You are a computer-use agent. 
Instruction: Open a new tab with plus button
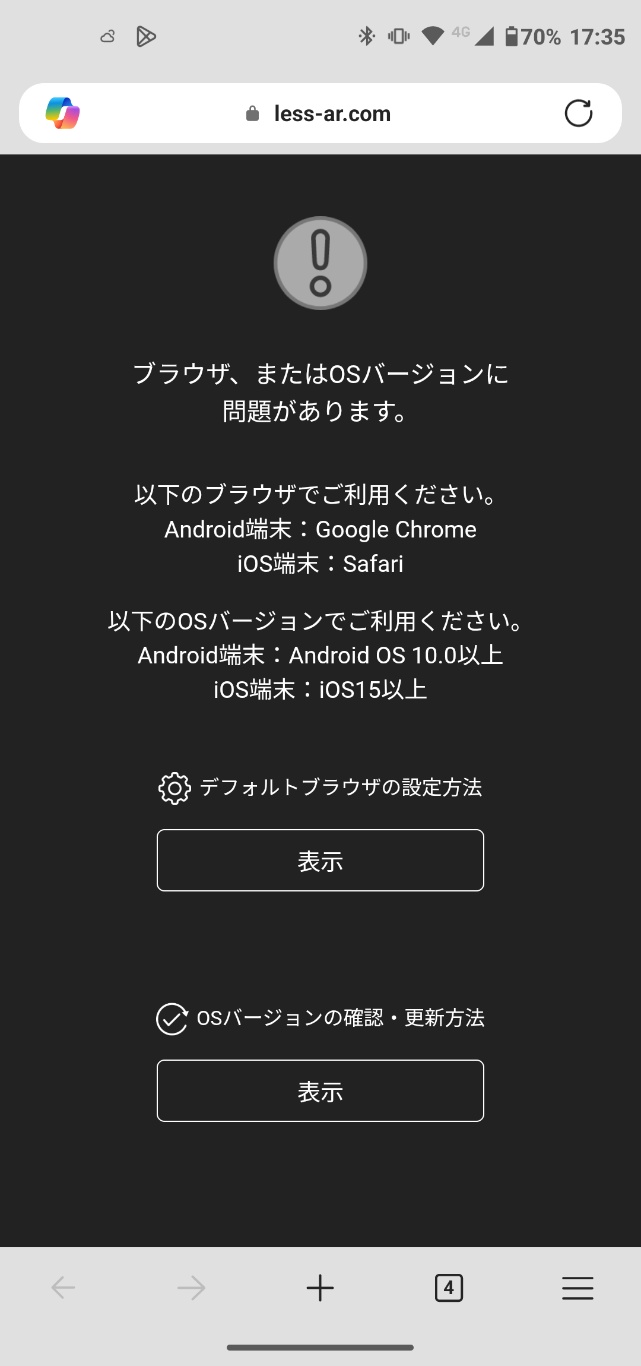coord(320,1288)
